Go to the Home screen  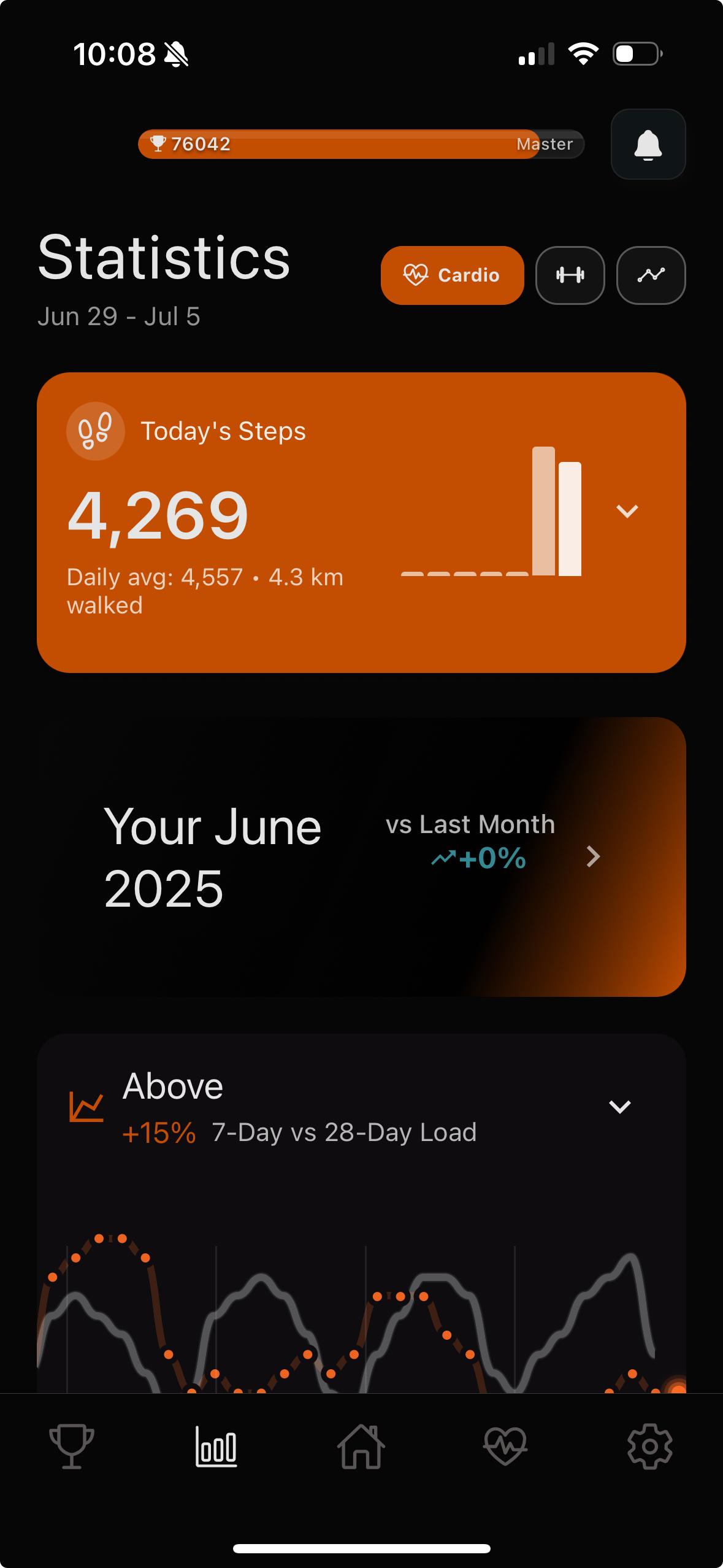361,1445
